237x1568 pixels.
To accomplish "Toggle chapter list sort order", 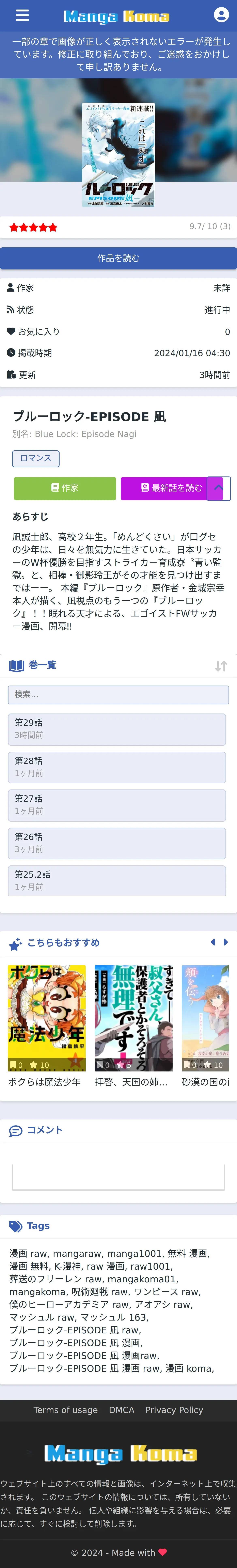I will pyautogui.click(x=221, y=666).
